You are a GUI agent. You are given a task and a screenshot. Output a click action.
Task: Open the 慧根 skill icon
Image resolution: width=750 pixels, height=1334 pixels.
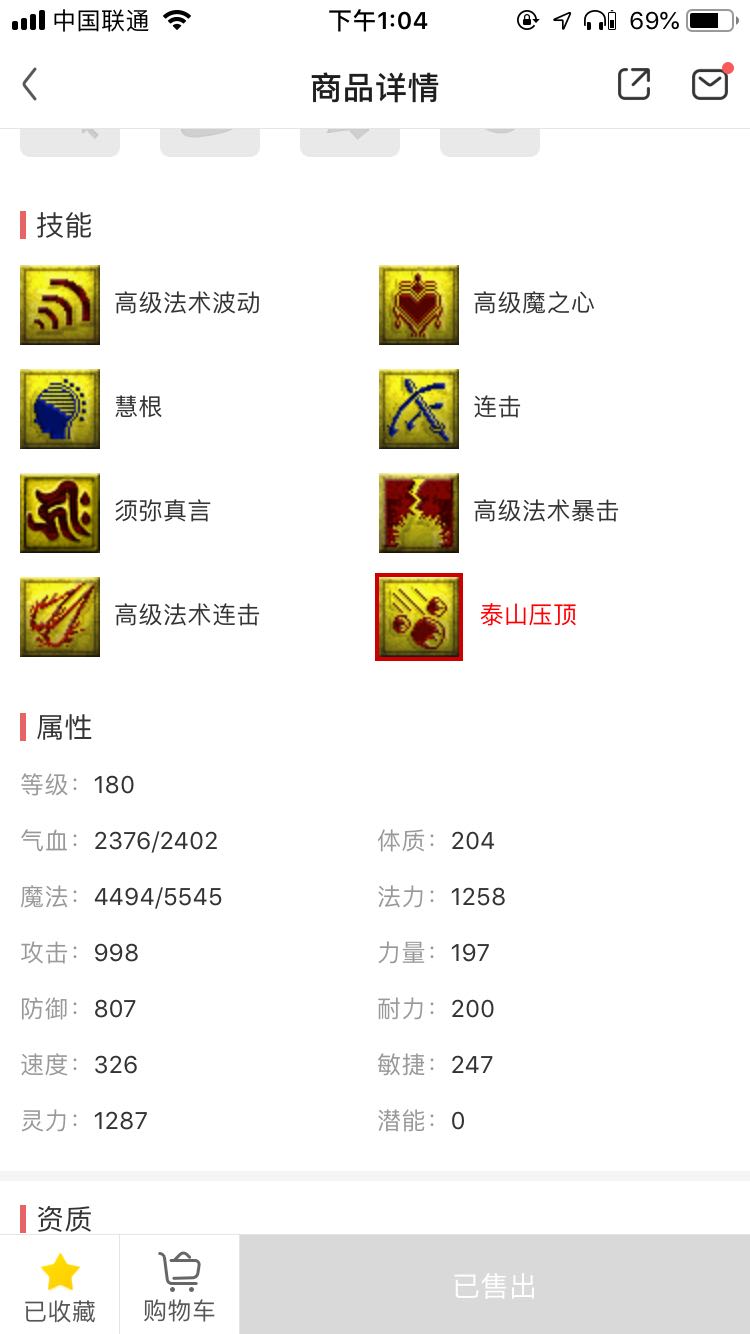click(x=60, y=408)
